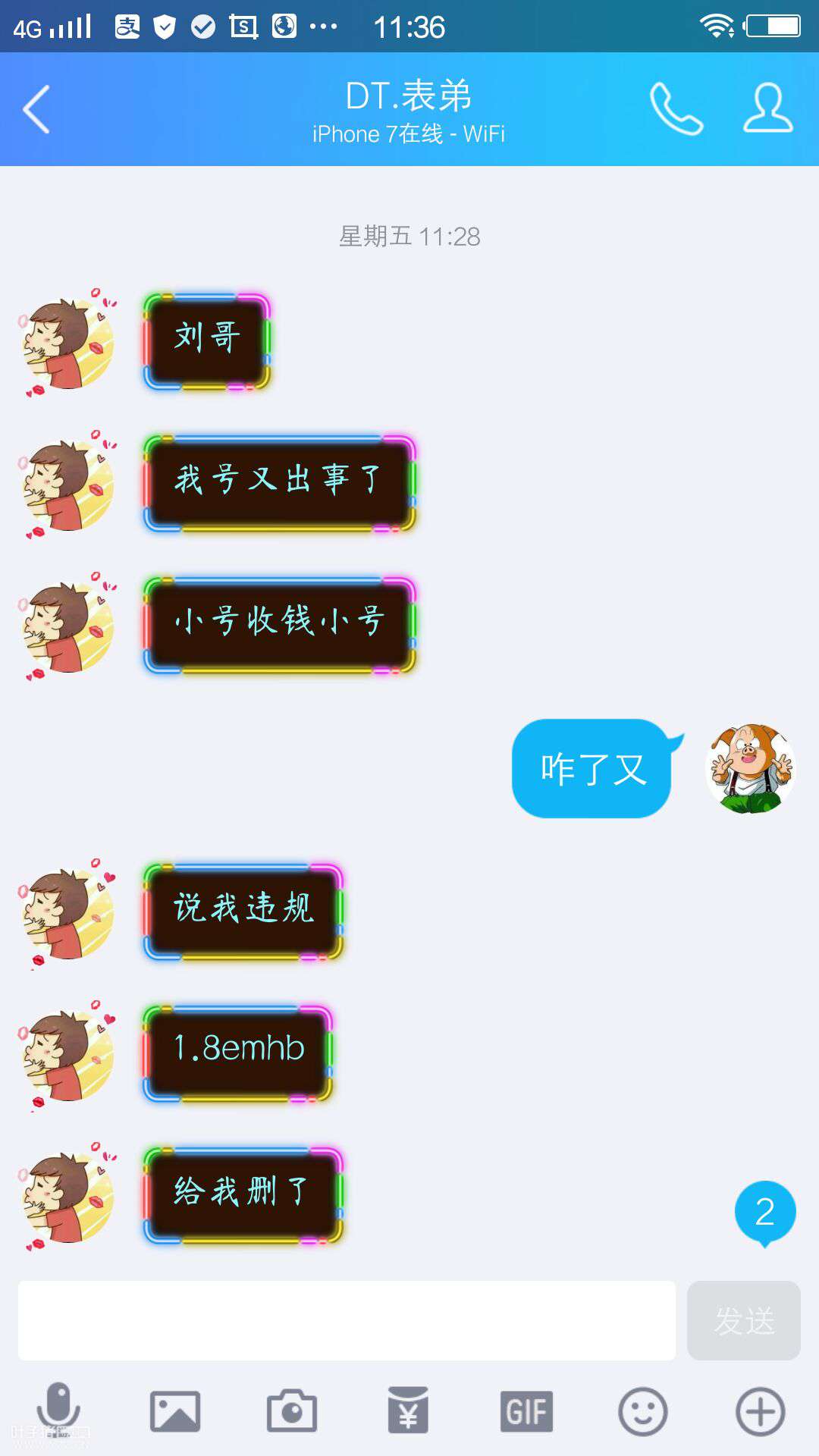819x1456 pixels.
Task: Go back from DT.表弟 chat
Action: point(36,109)
